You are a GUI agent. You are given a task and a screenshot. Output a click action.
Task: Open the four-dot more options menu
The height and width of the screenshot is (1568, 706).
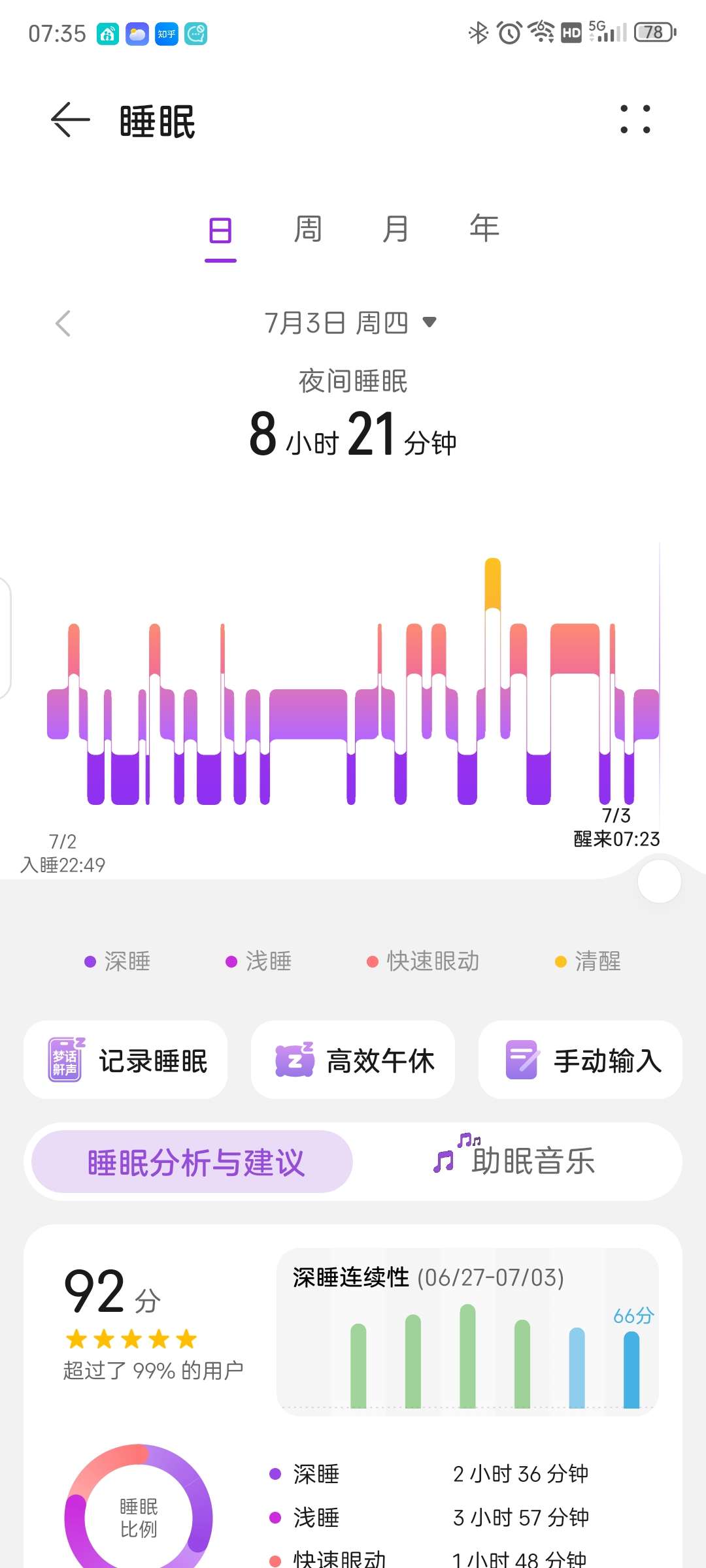coord(635,120)
